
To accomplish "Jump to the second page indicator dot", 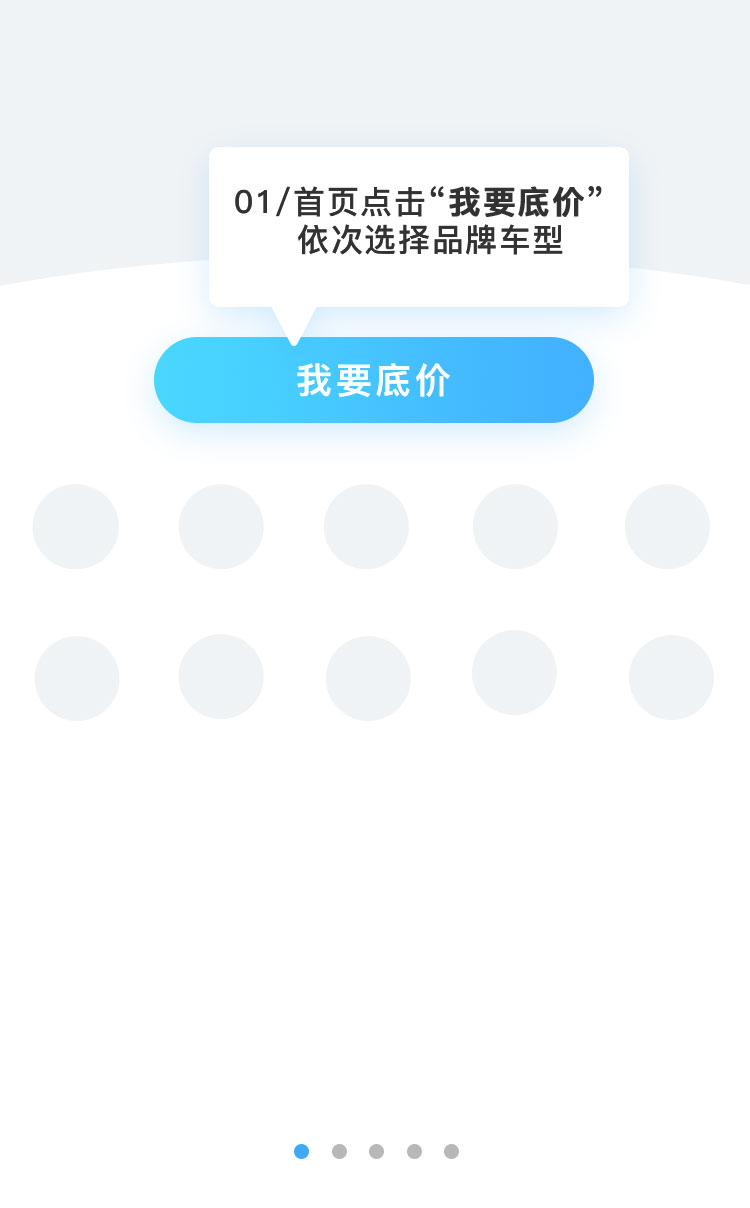I will click(x=339, y=1151).
